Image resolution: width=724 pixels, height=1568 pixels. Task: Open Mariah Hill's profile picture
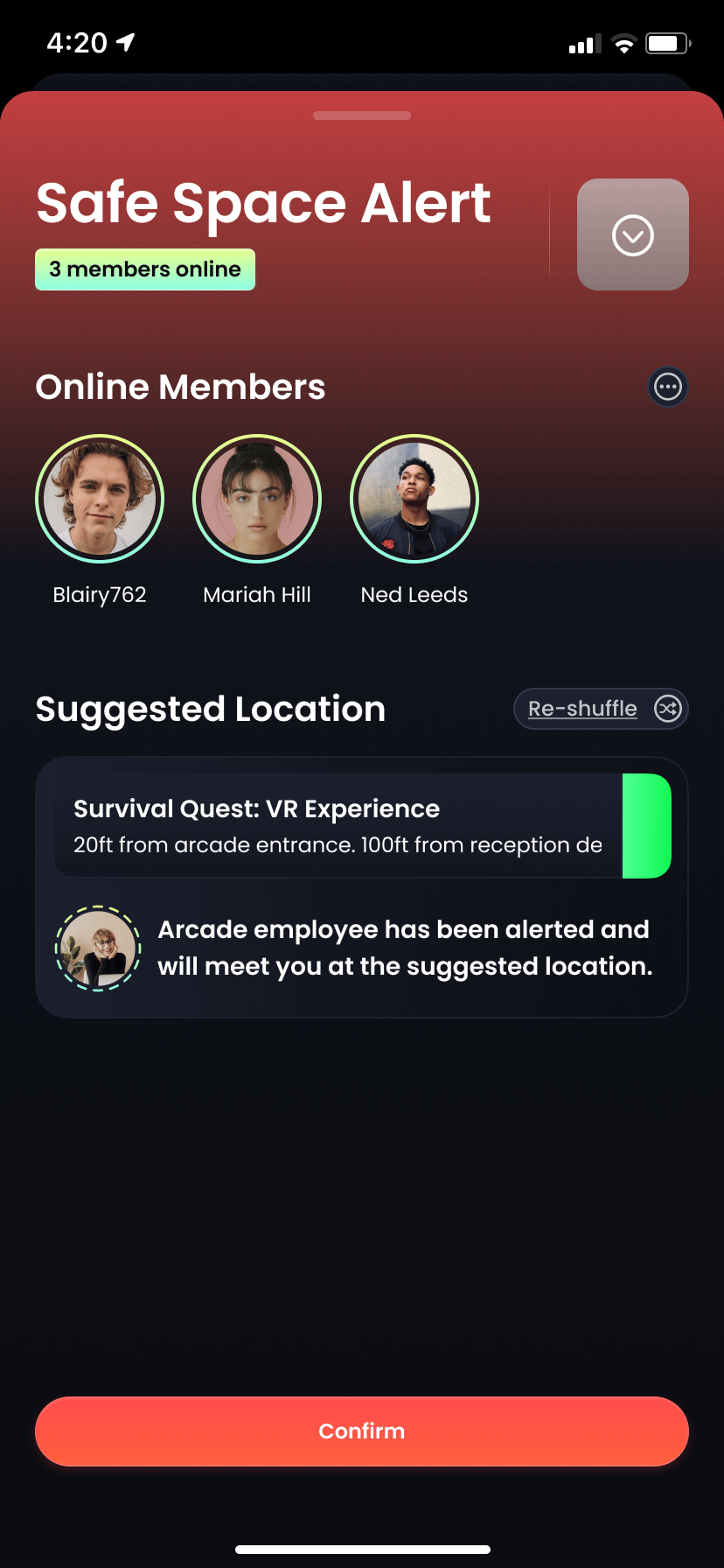257,499
